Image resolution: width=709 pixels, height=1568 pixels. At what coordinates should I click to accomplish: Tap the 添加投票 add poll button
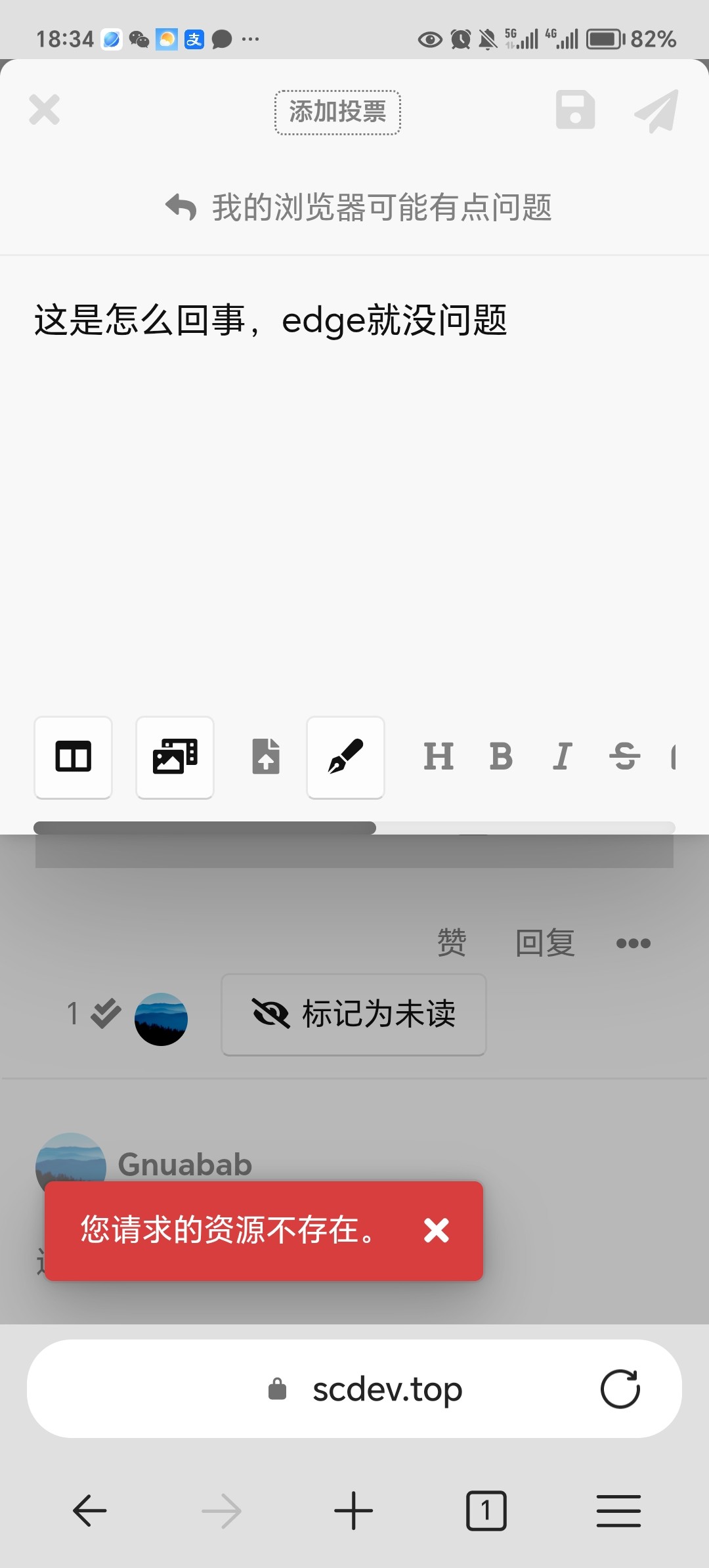(337, 112)
